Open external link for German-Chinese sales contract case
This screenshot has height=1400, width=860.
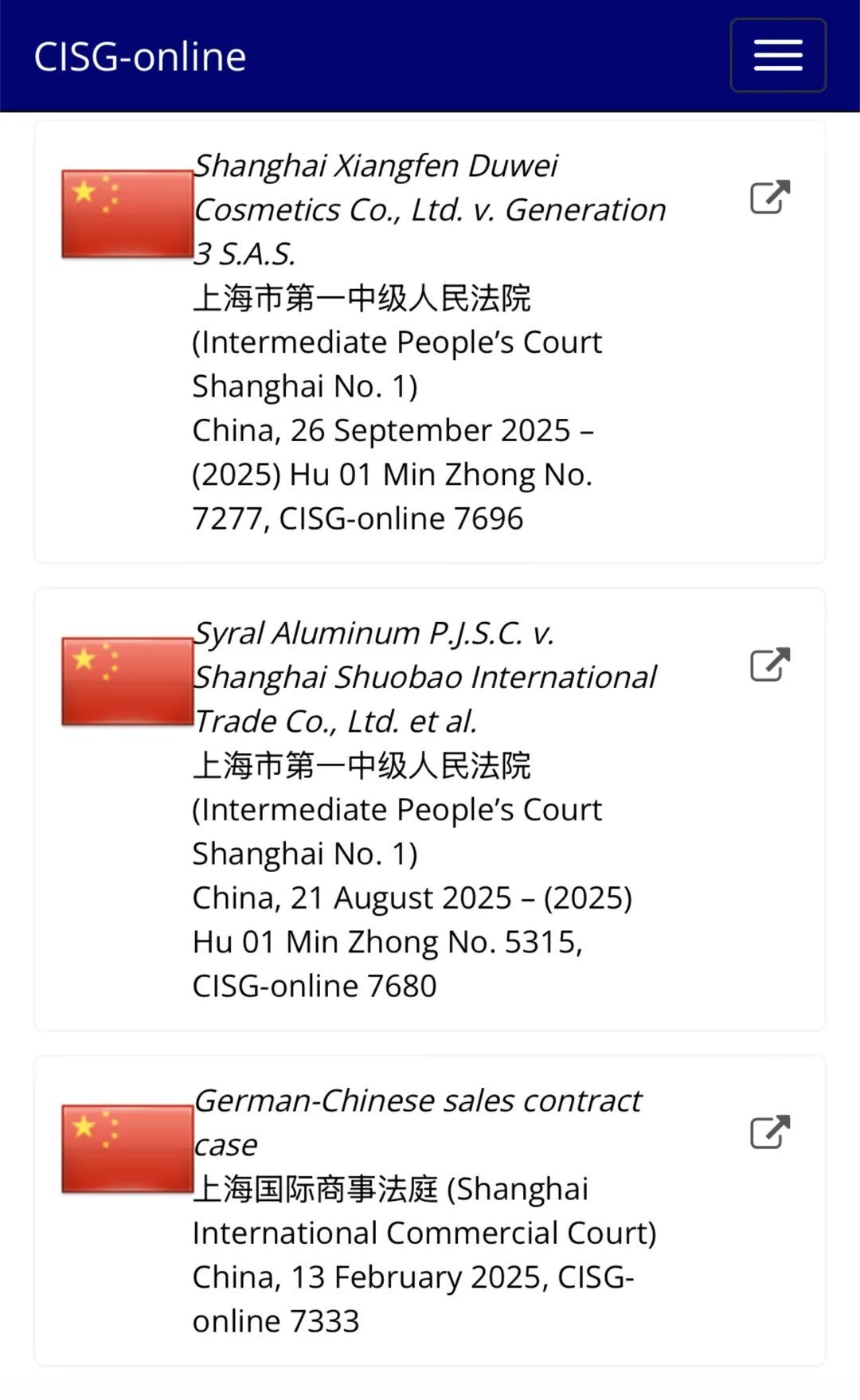pyautogui.click(x=769, y=1132)
